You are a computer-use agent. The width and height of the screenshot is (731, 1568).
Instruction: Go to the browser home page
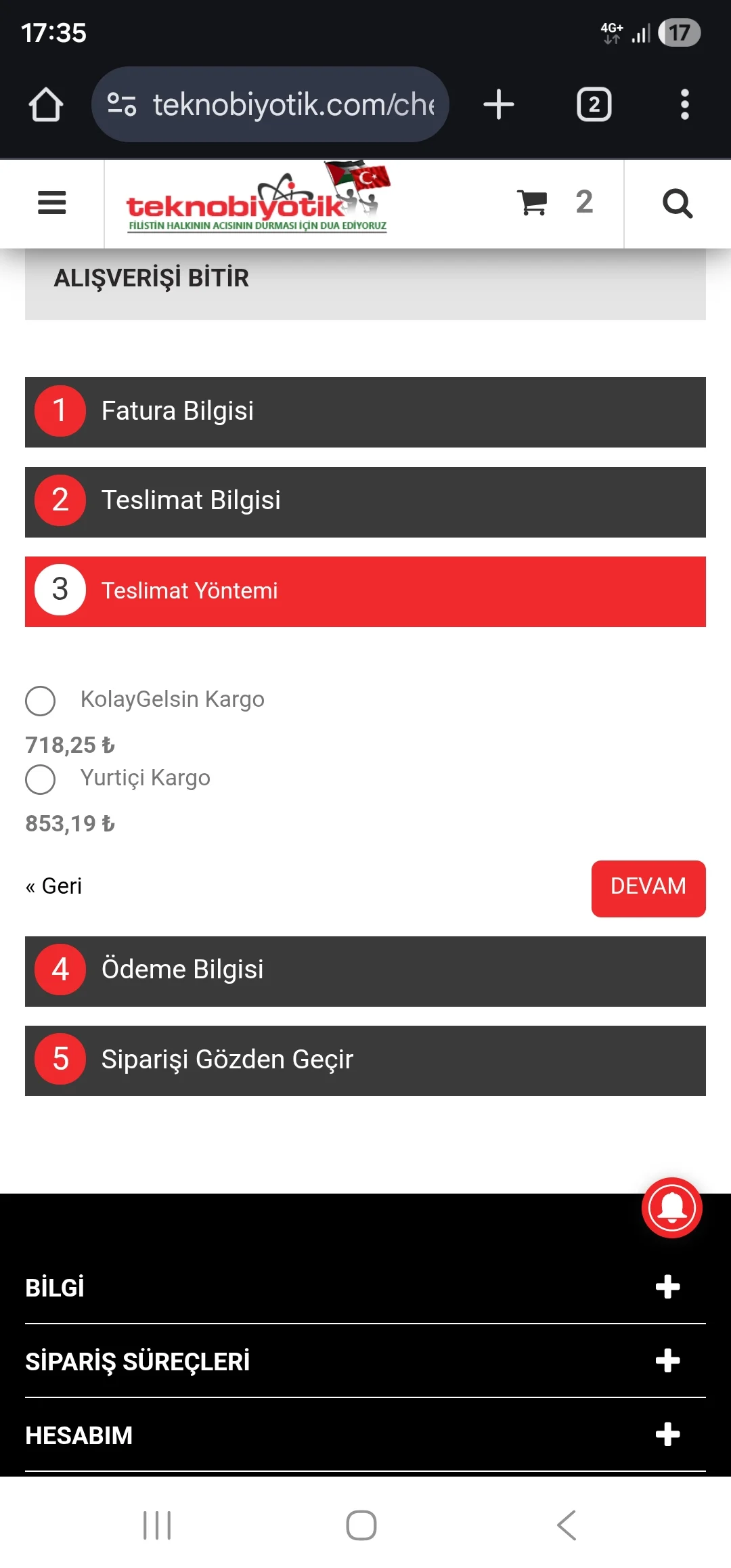(x=46, y=105)
